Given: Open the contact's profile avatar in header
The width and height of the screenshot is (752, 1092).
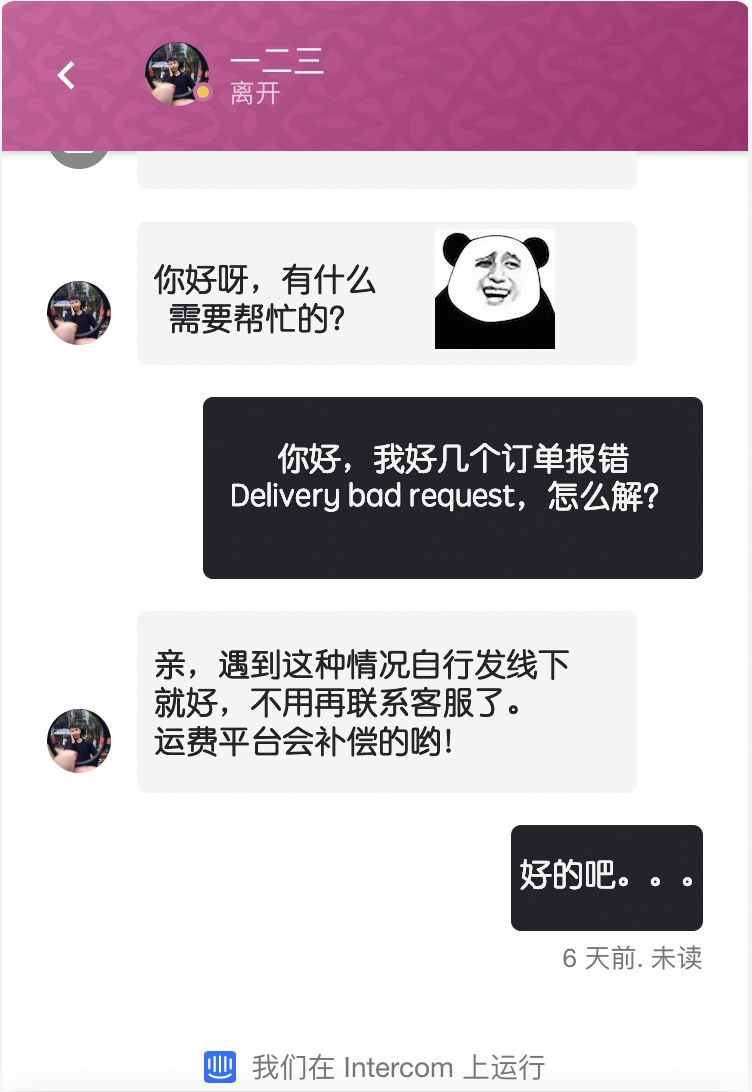Looking at the screenshot, I should coord(176,74).
